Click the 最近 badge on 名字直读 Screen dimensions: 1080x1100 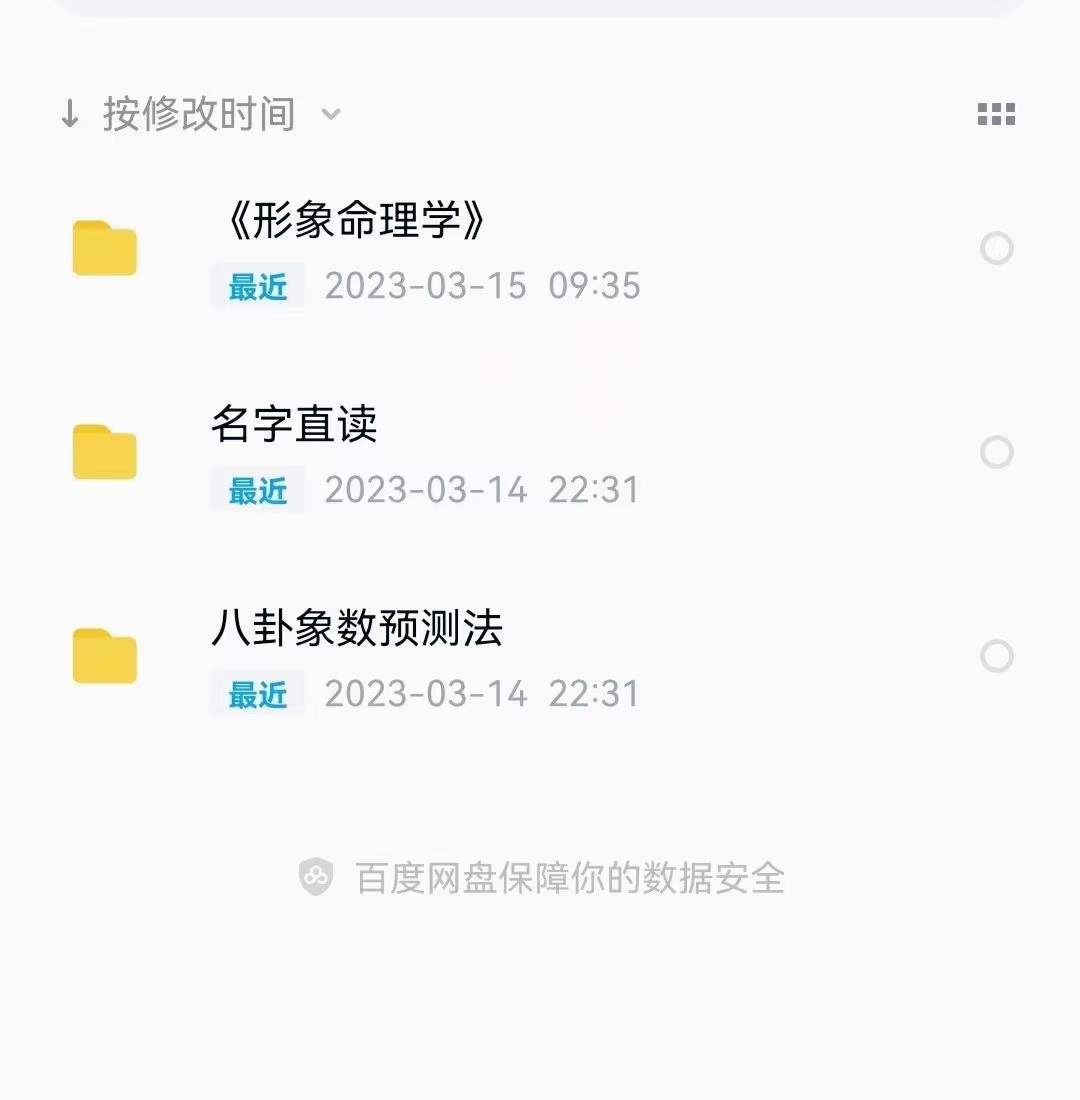click(x=257, y=490)
